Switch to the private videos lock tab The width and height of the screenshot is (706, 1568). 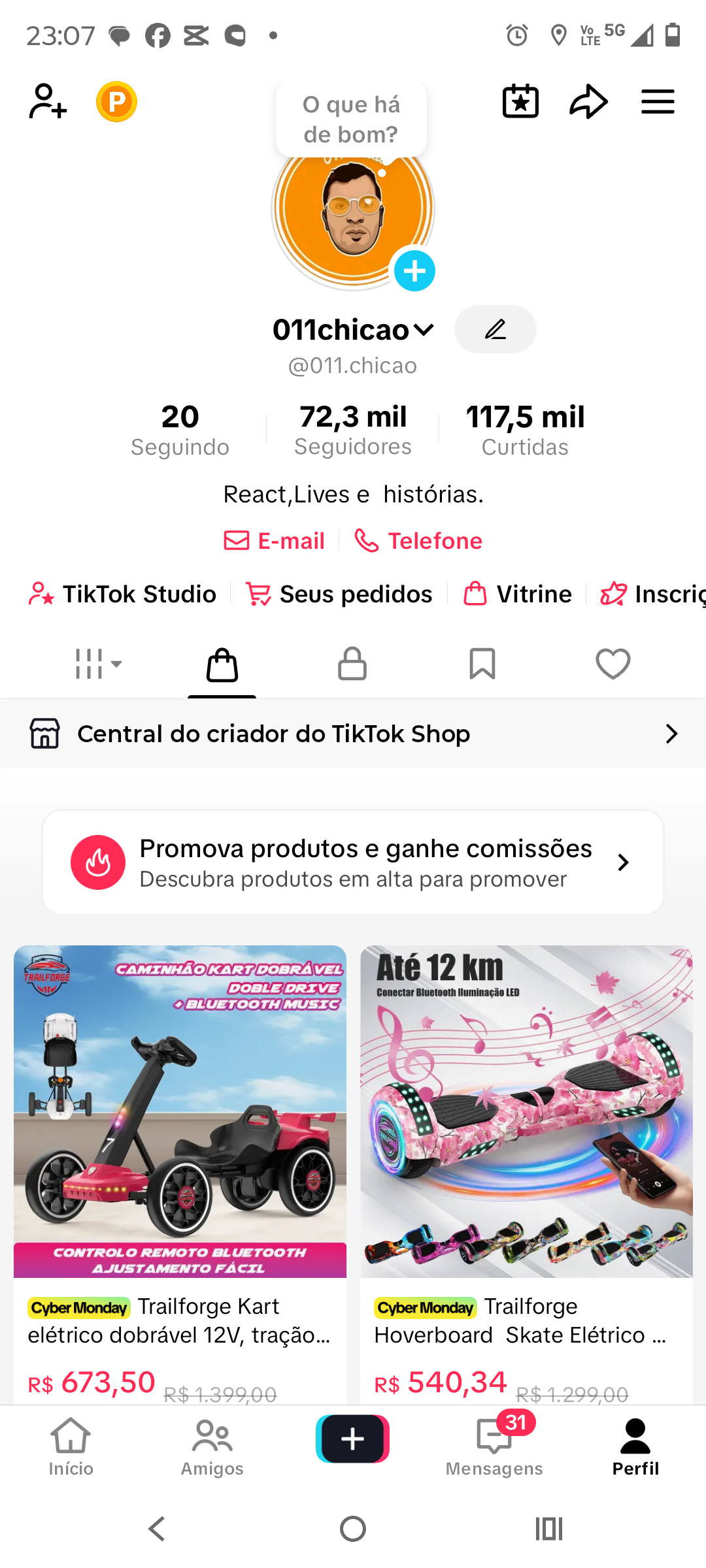352,664
